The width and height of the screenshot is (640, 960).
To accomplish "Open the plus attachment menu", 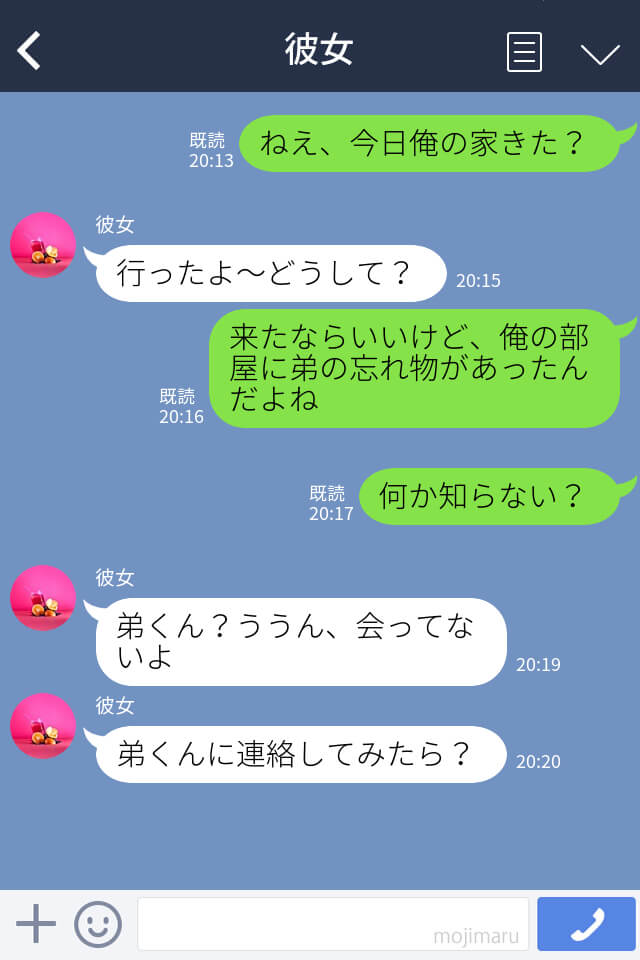I will point(36,924).
